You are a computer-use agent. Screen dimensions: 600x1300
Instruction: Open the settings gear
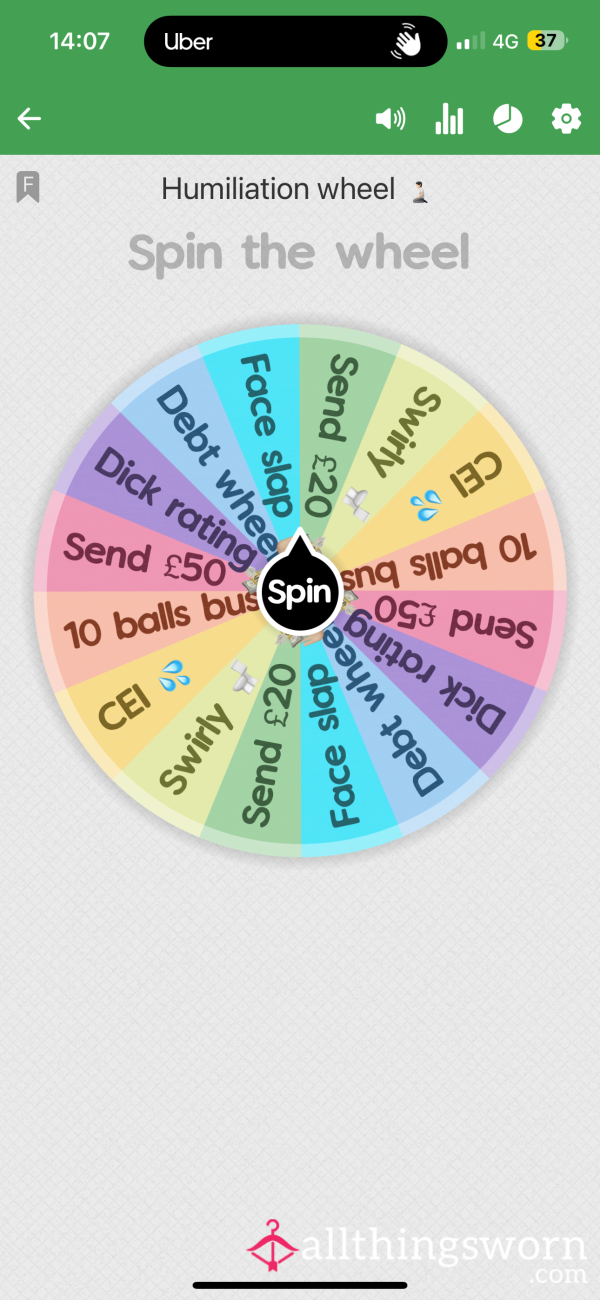coord(566,119)
